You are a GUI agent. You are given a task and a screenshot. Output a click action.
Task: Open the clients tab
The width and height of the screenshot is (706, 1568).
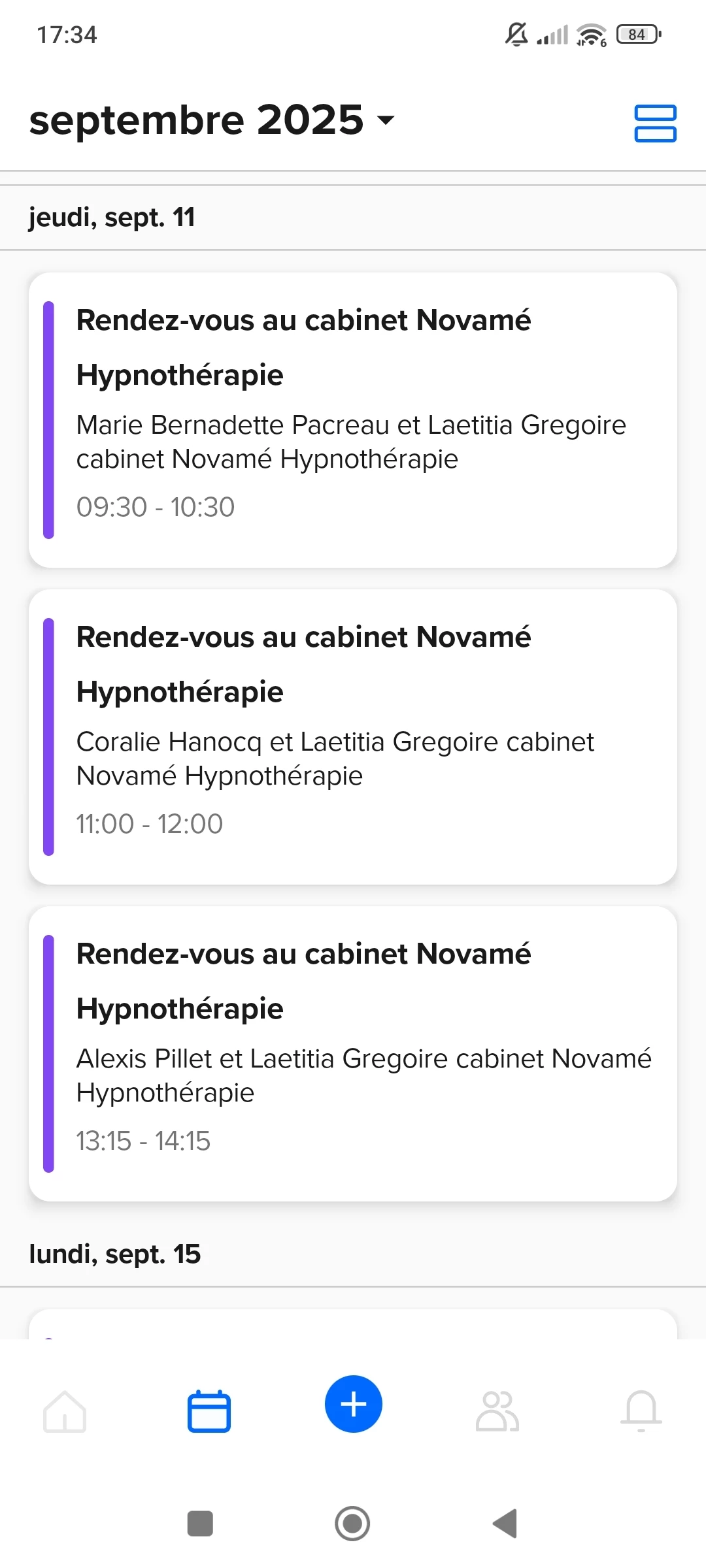(x=497, y=1411)
